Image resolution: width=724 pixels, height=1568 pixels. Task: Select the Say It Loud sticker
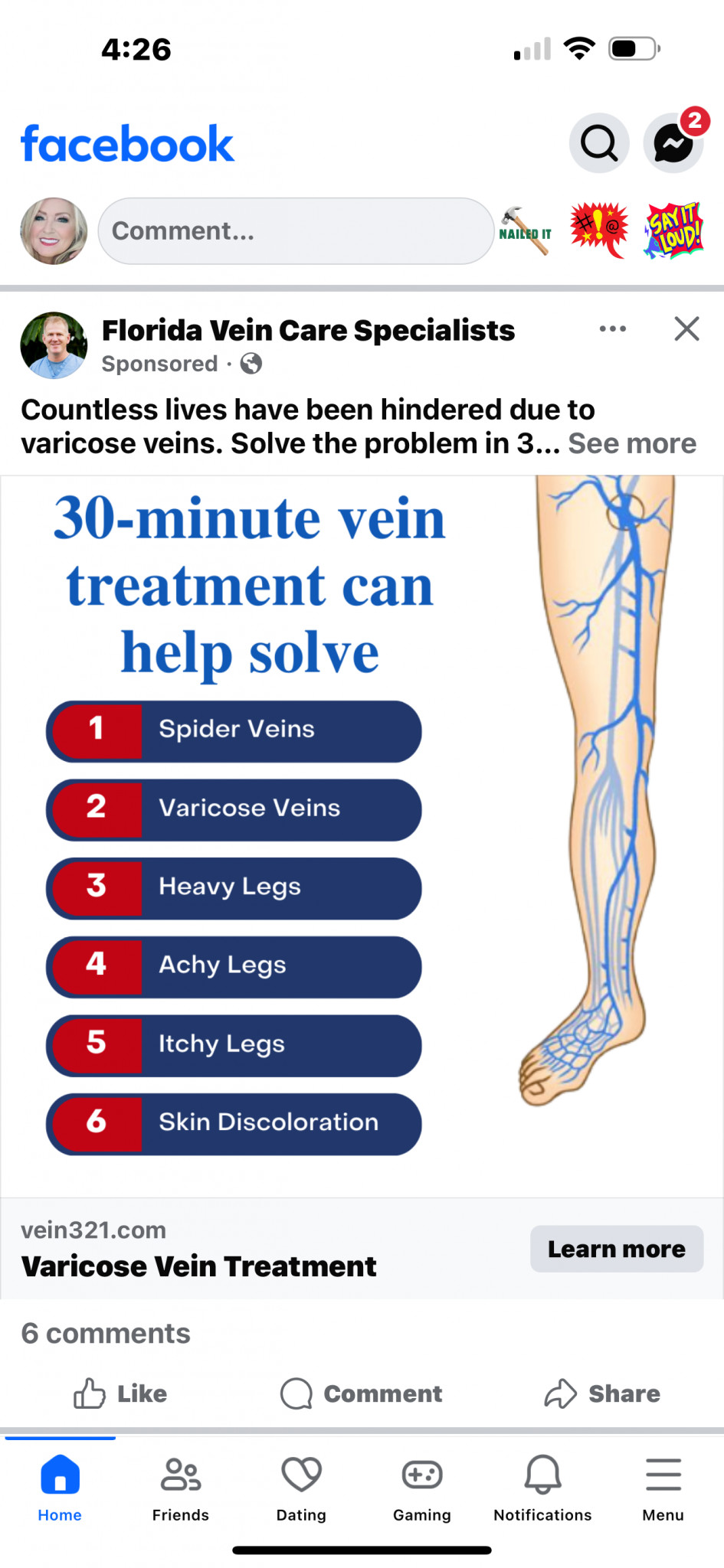pos(673,230)
